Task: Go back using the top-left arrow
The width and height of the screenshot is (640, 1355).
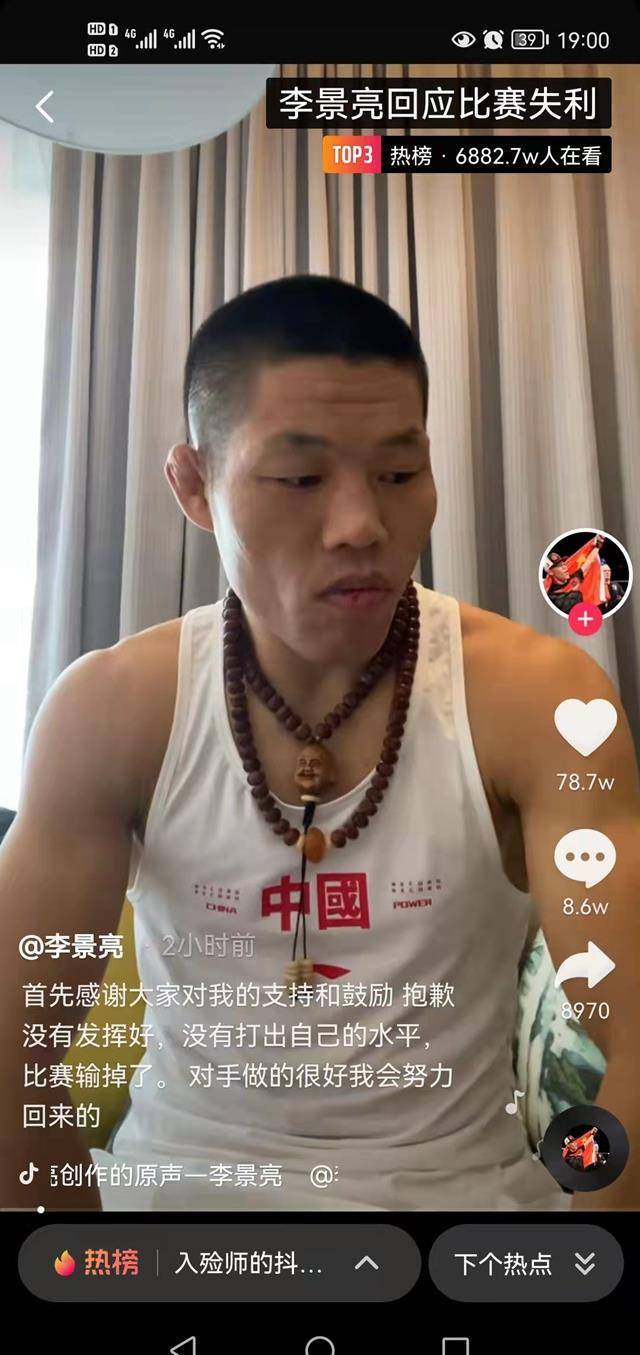Action: tap(45, 106)
